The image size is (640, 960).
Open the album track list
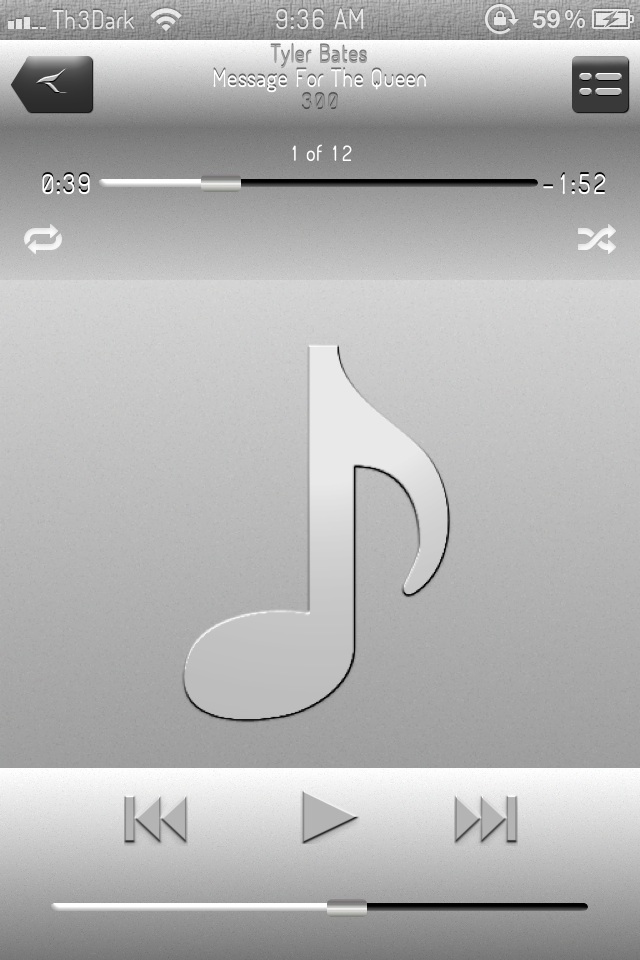click(x=600, y=84)
